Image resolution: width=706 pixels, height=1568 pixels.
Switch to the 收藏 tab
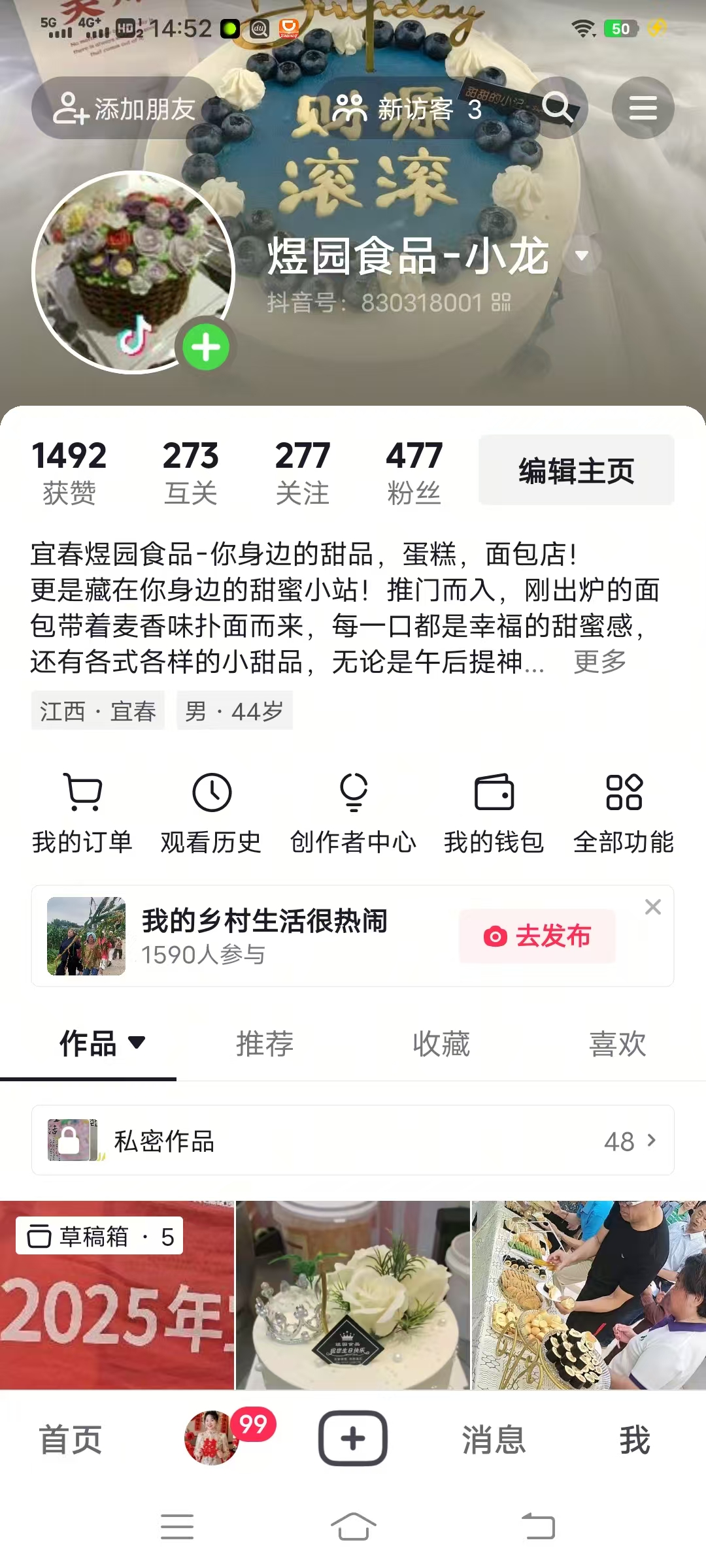[x=441, y=1043]
